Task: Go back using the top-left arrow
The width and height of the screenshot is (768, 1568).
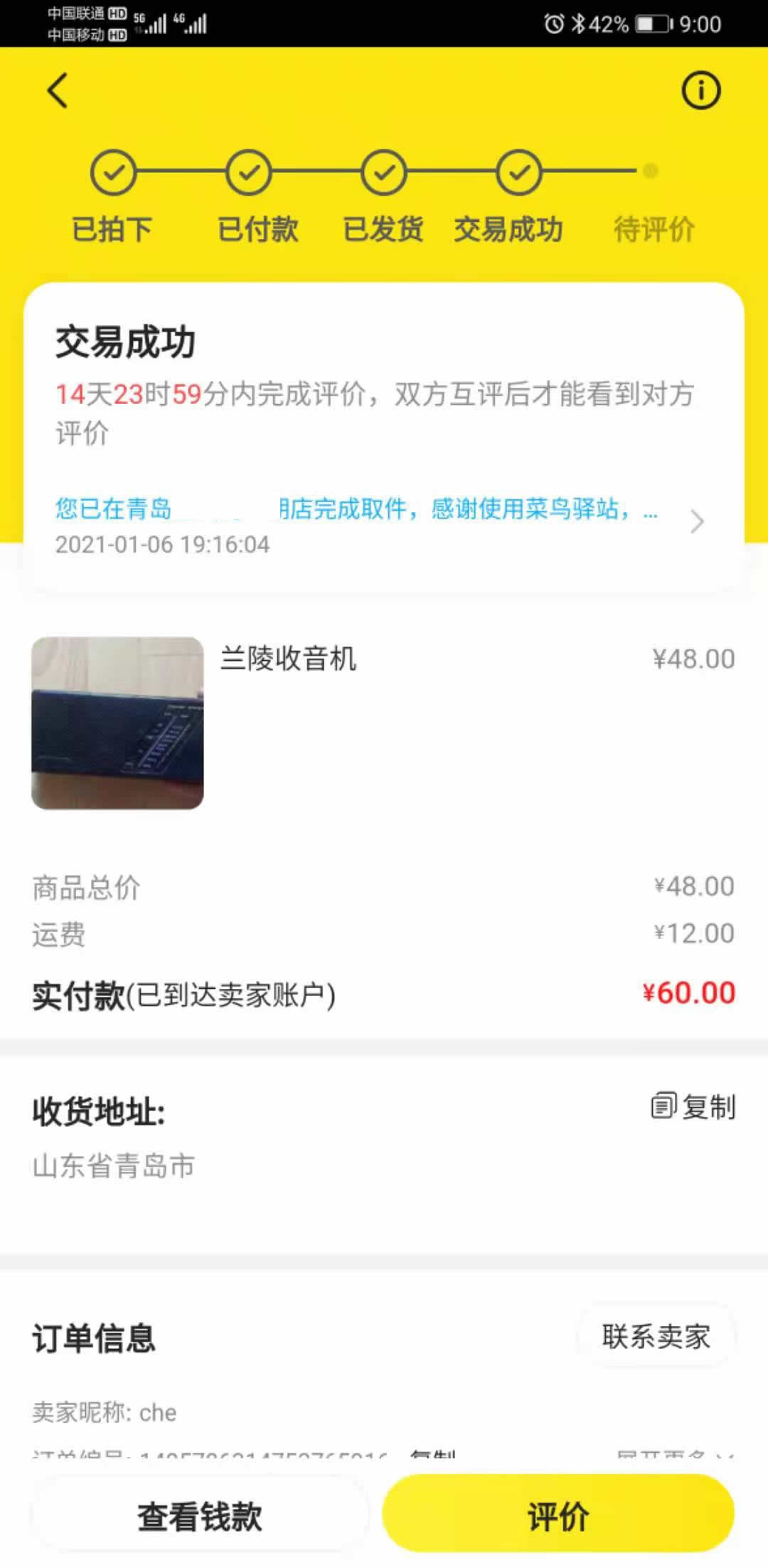Action: (58, 90)
